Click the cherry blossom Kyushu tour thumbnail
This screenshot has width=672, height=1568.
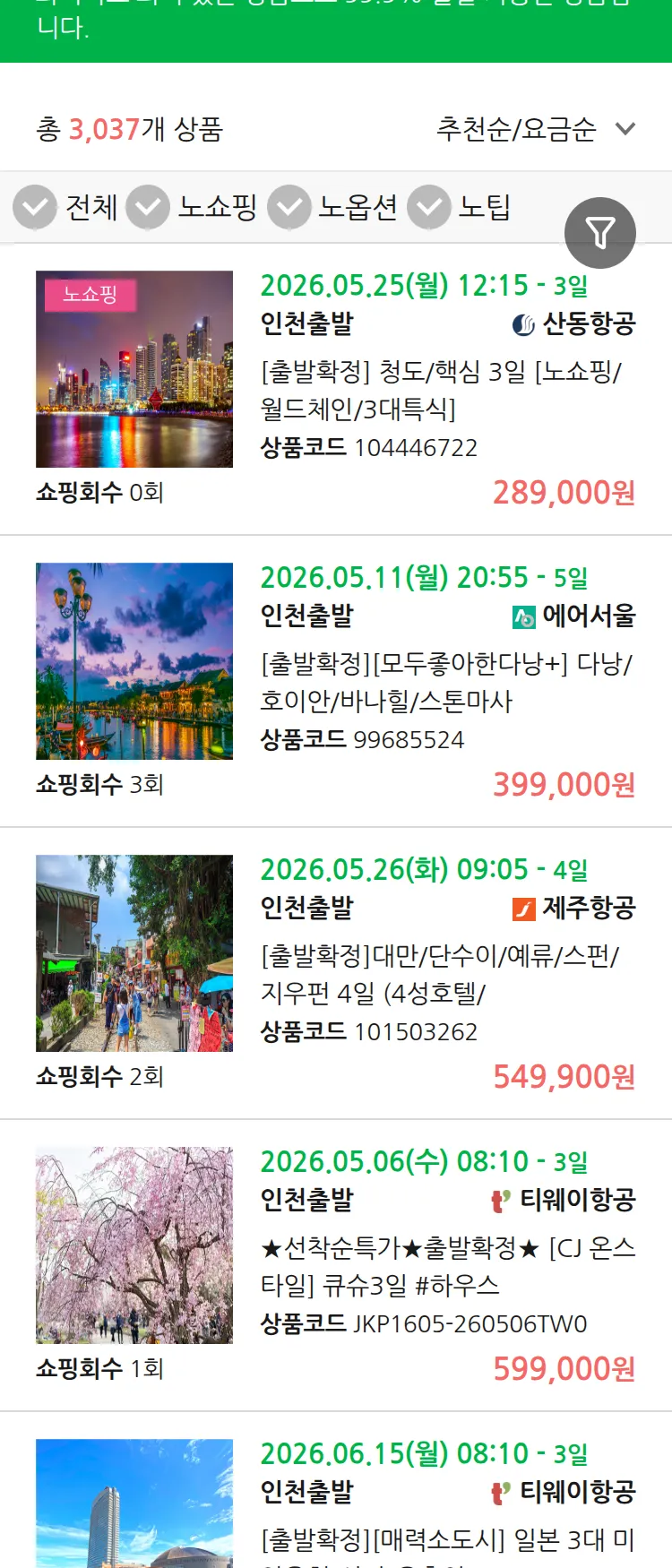134,1244
